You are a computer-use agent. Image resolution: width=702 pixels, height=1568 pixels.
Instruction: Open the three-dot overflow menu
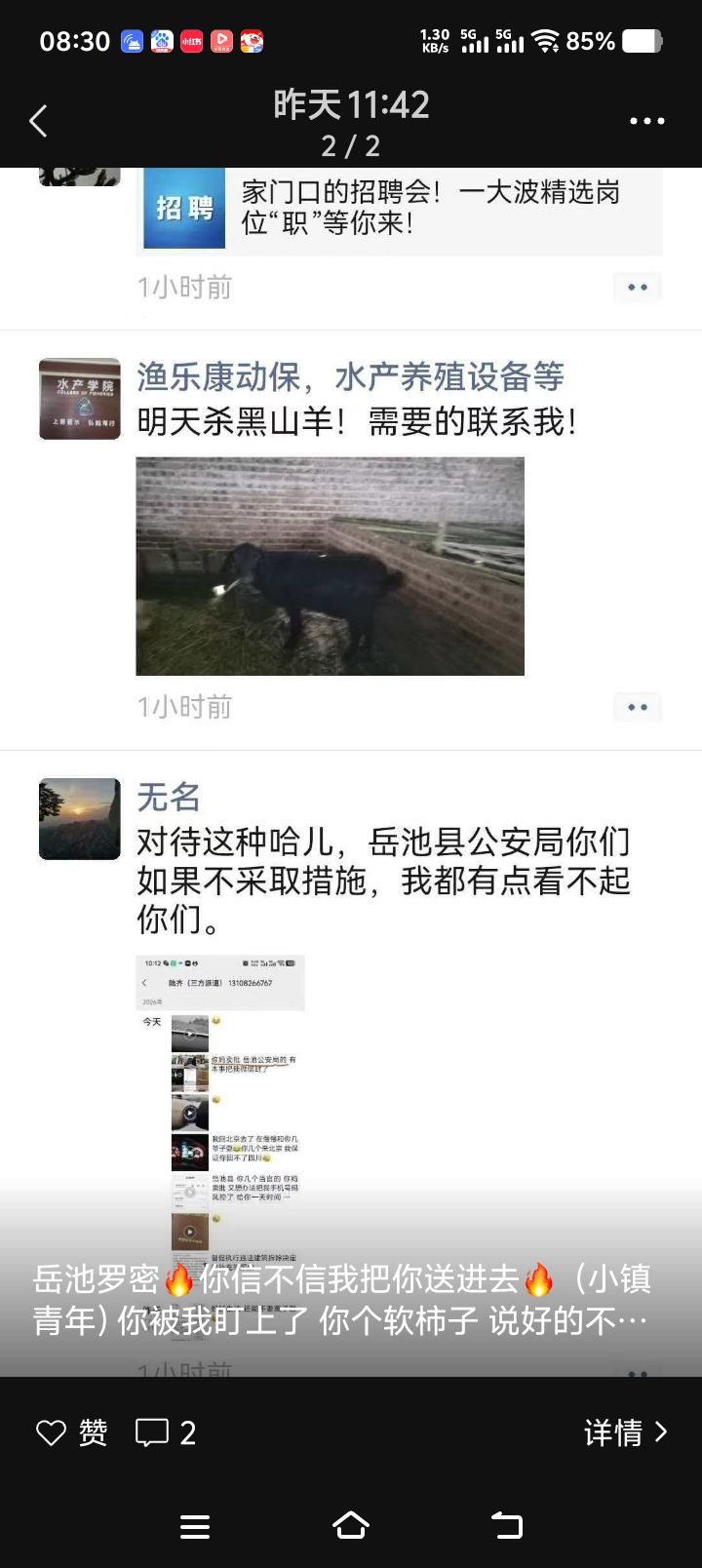[646, 122]
